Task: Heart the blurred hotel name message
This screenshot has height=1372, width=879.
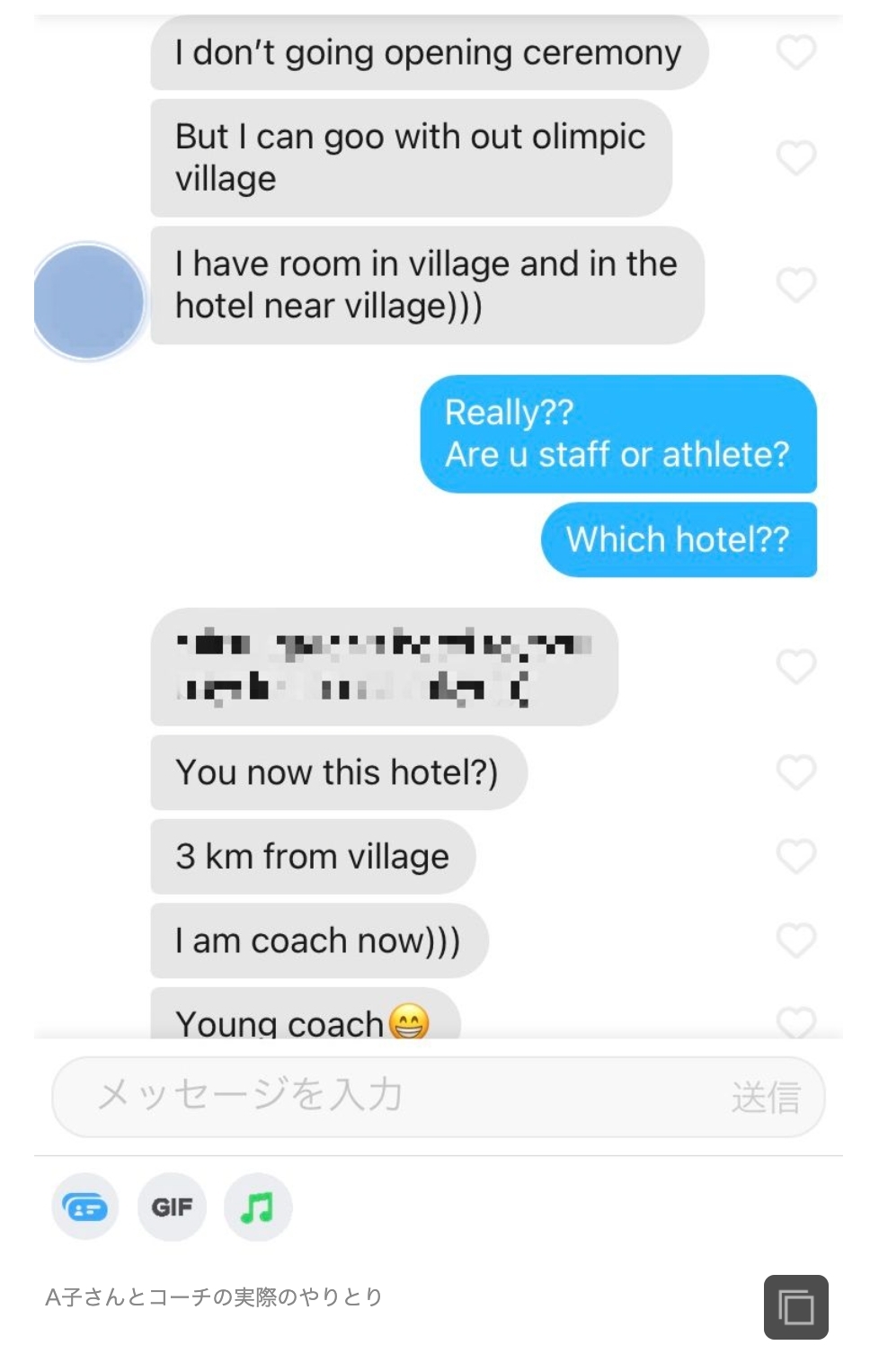Action: 795,666
